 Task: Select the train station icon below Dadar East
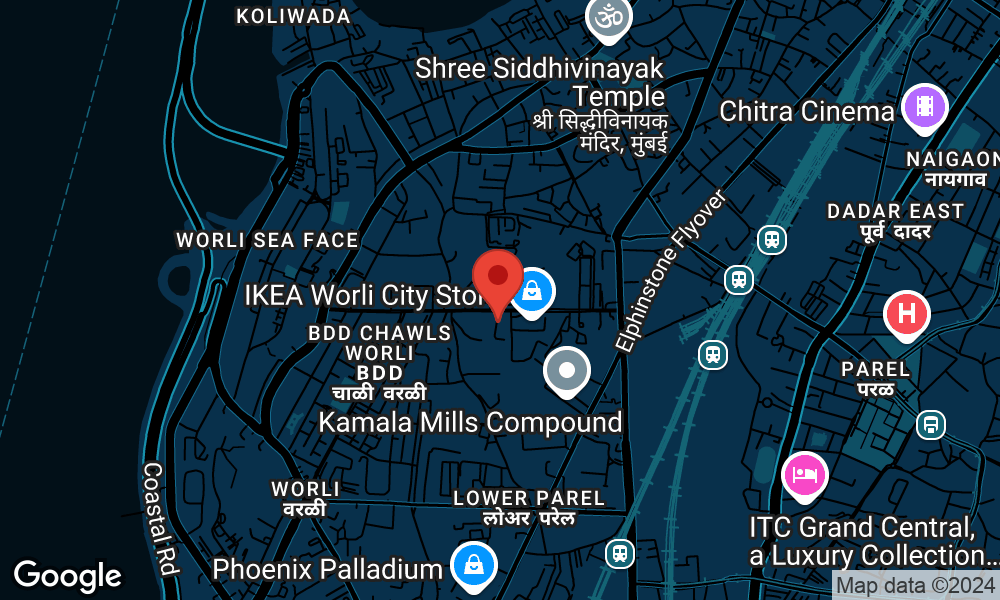click(771, 239)
